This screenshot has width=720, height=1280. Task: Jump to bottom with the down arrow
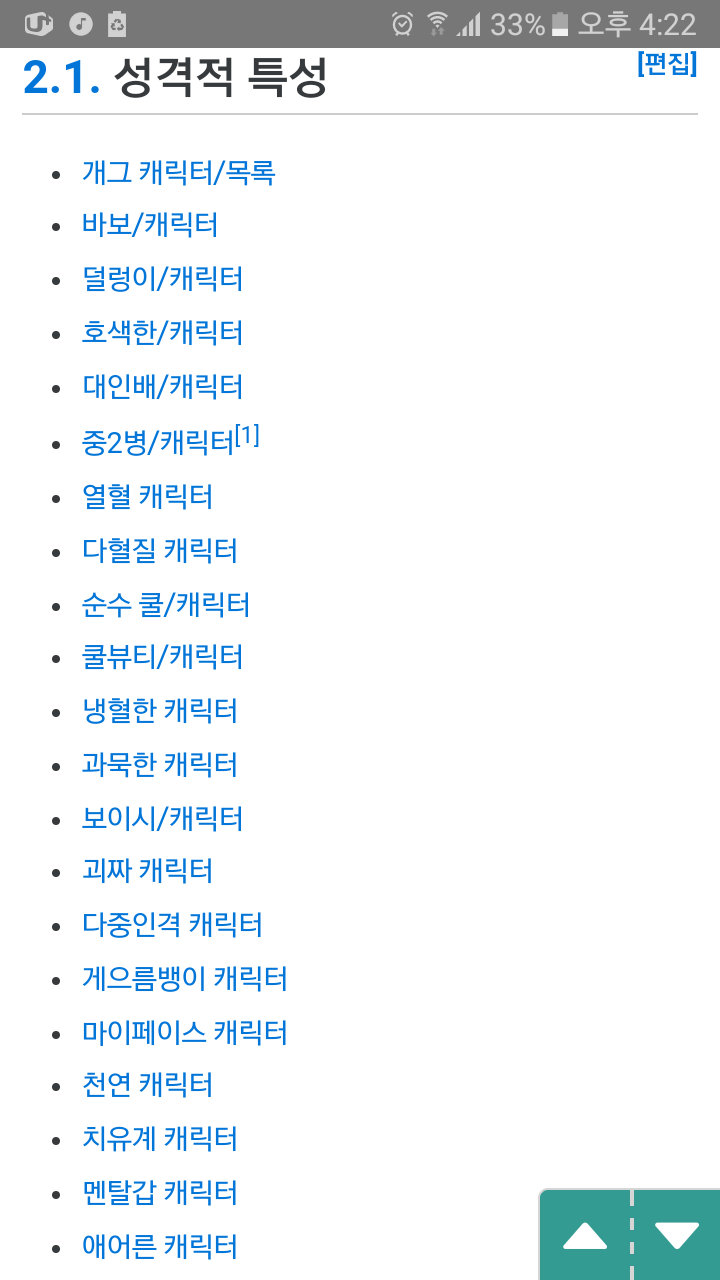coord(677,1237)
